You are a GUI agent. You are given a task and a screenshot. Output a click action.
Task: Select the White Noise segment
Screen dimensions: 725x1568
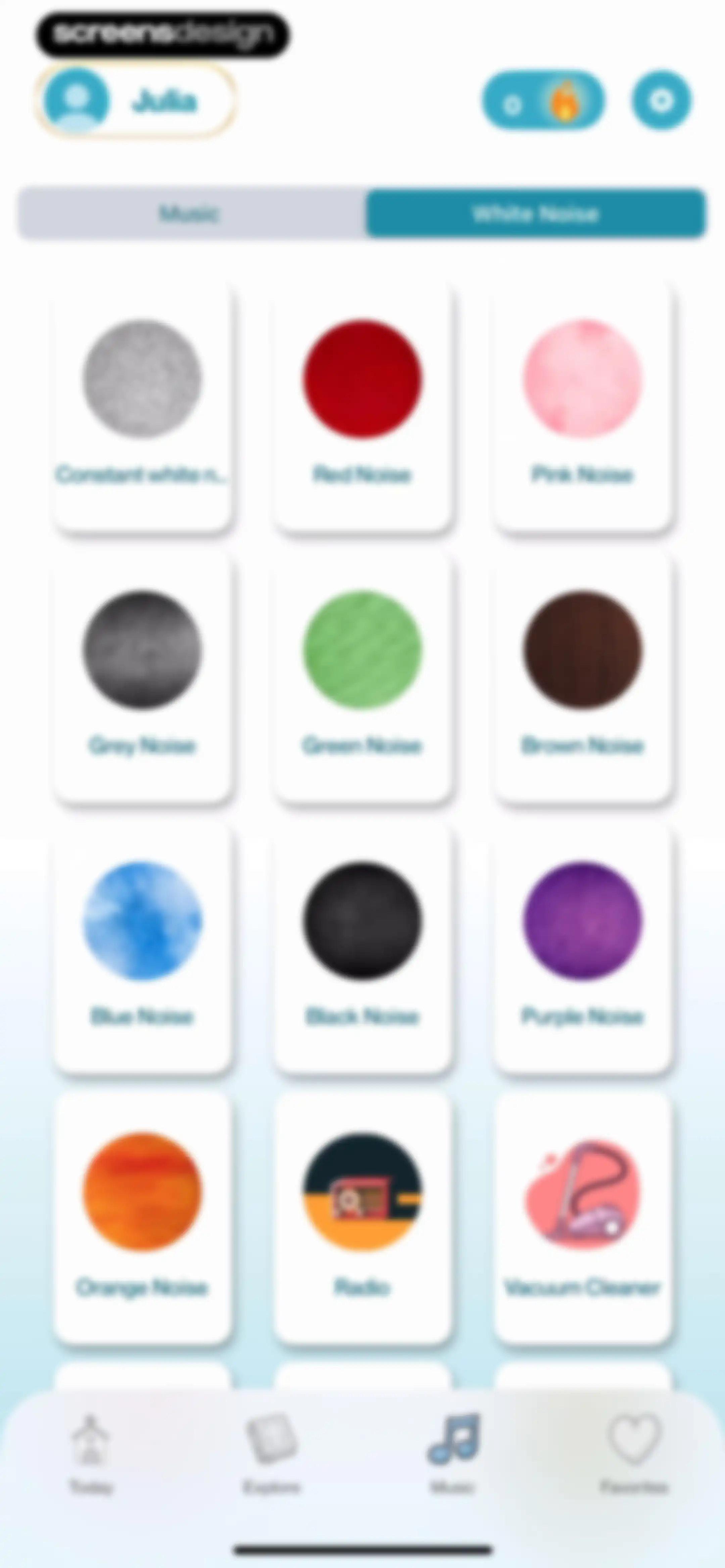(536, 213)
